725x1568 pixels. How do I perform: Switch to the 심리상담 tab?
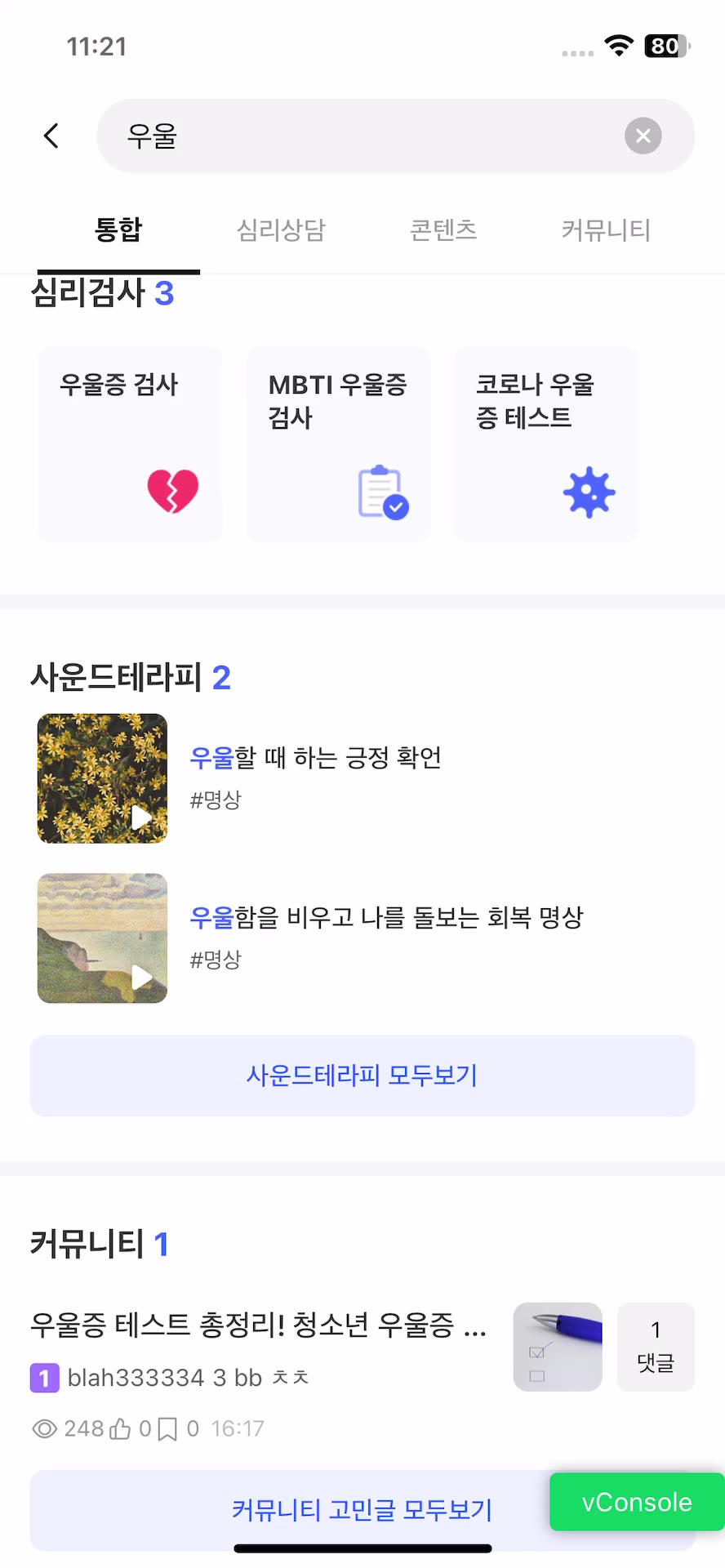pyautogui.click(x=281, y=230)
